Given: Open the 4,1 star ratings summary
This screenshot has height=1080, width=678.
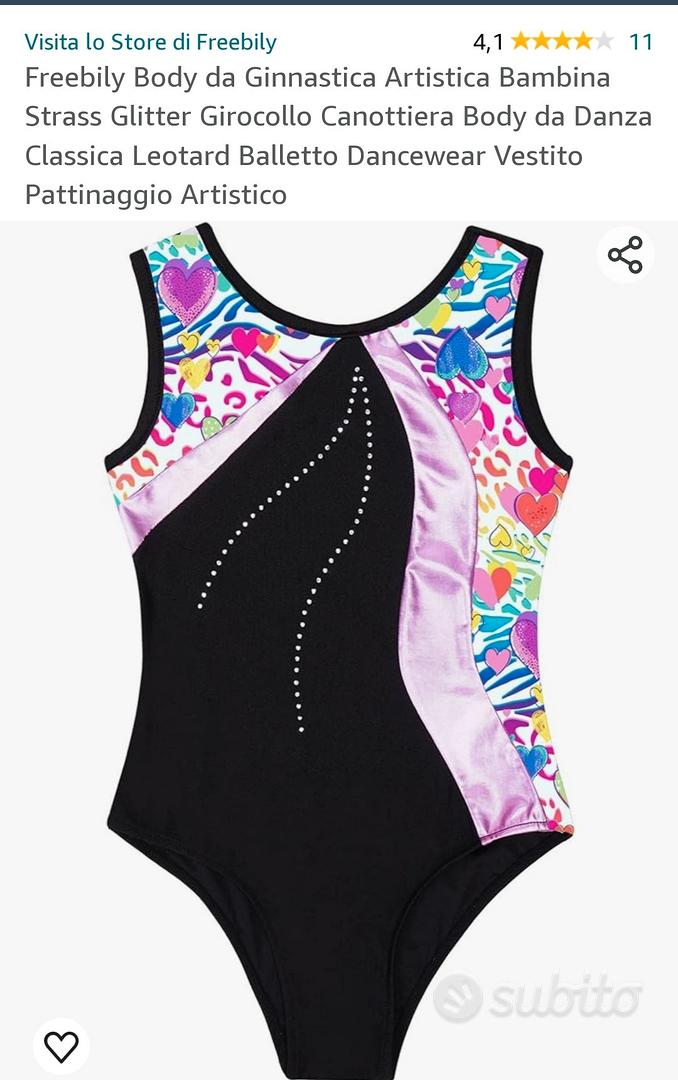Looking at the screenshot, I should (x=561, y=41).
